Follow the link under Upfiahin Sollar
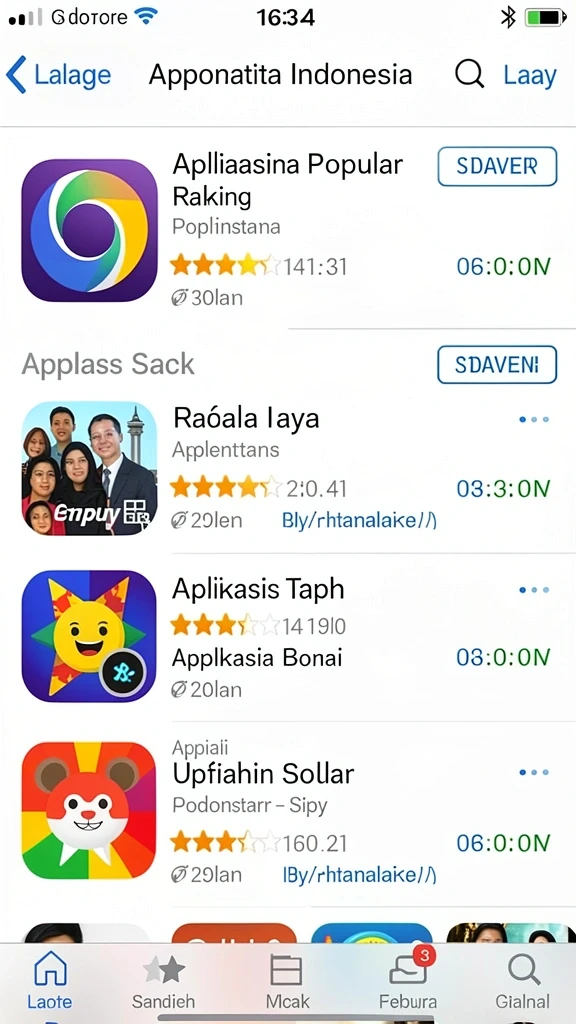The height and width of the screenshot is (1024, 576). click(x=359, y=874)
